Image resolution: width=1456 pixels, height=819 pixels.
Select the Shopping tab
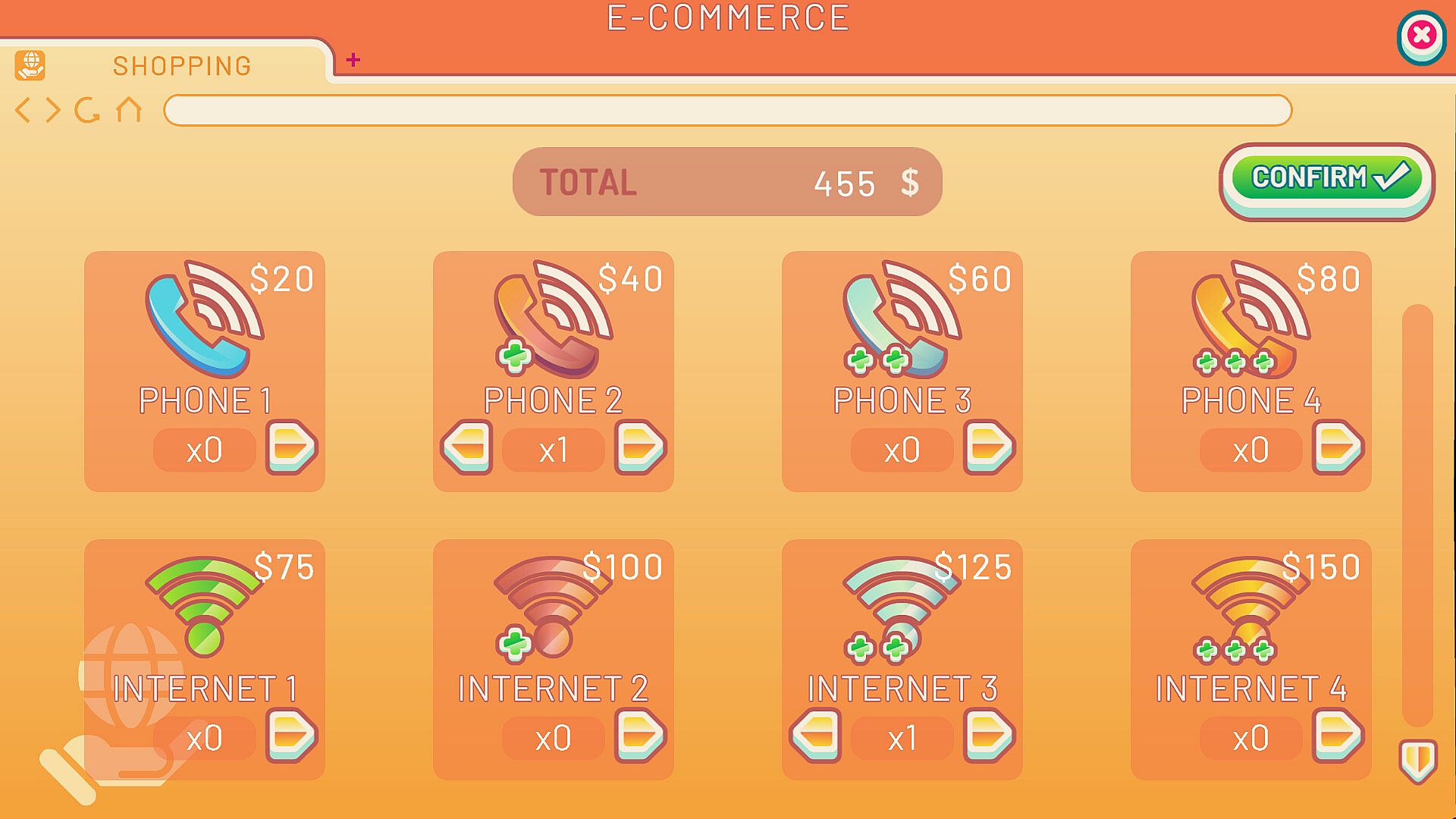tap(182, 66)
